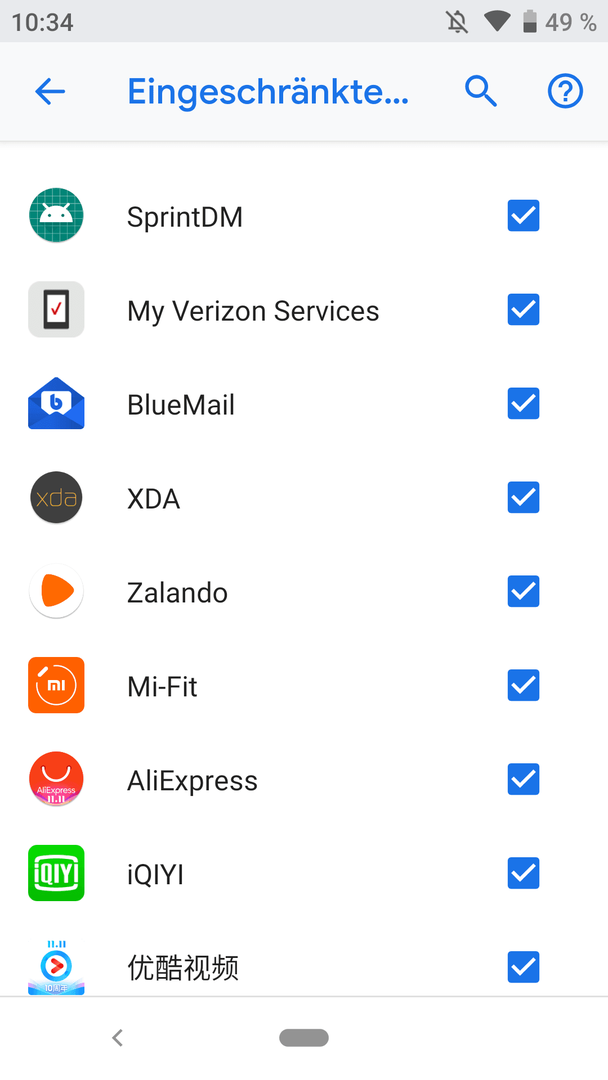The height and width of the screenshot is (1080, 608).
Task: Uncheck the SprintDM checkbox
Action: tap(523, 216)
